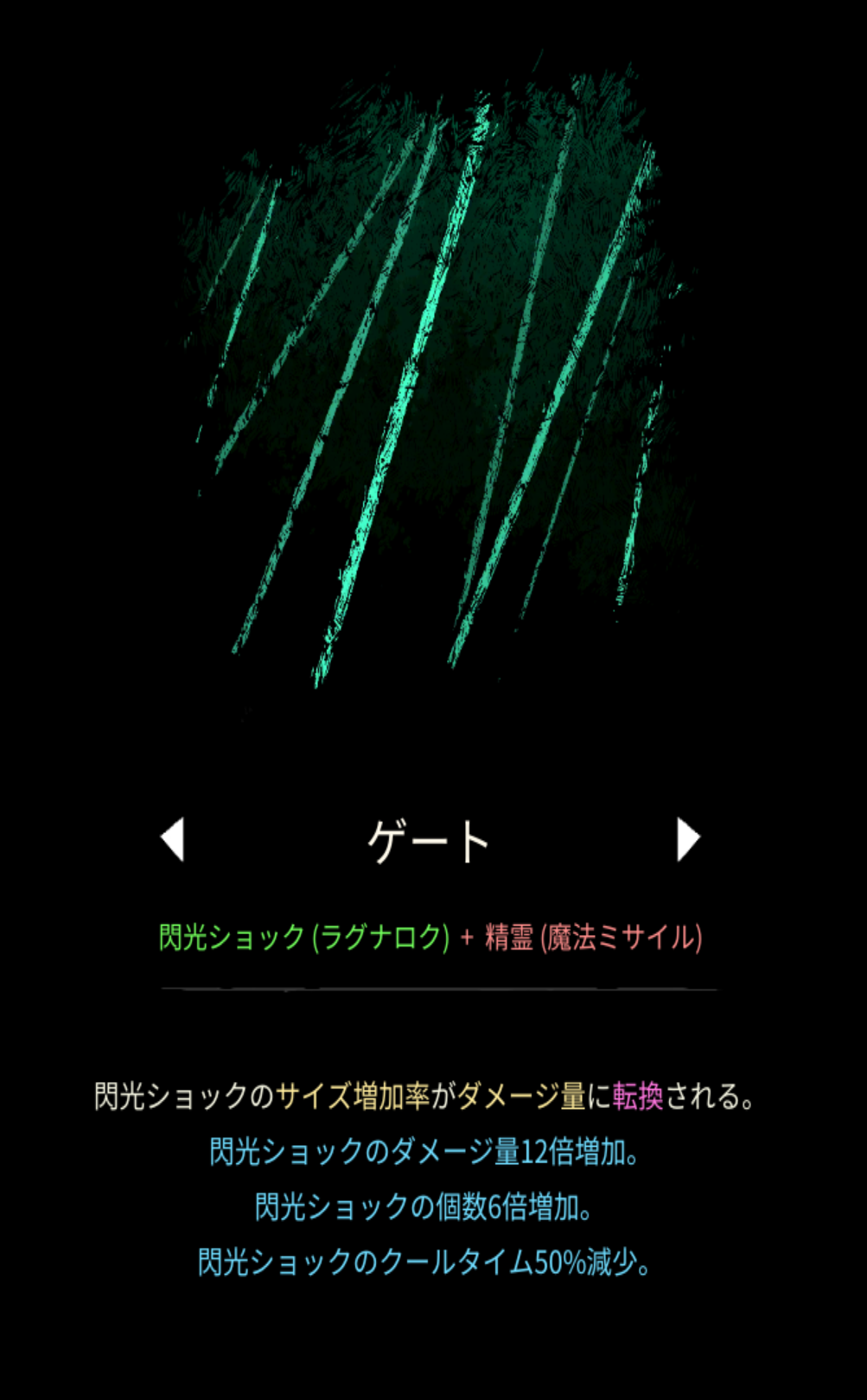Go to the next skill after ゲート
The height and width of the screenshot is (1400, 867).
pyautogui.click(x=687, y=839)
